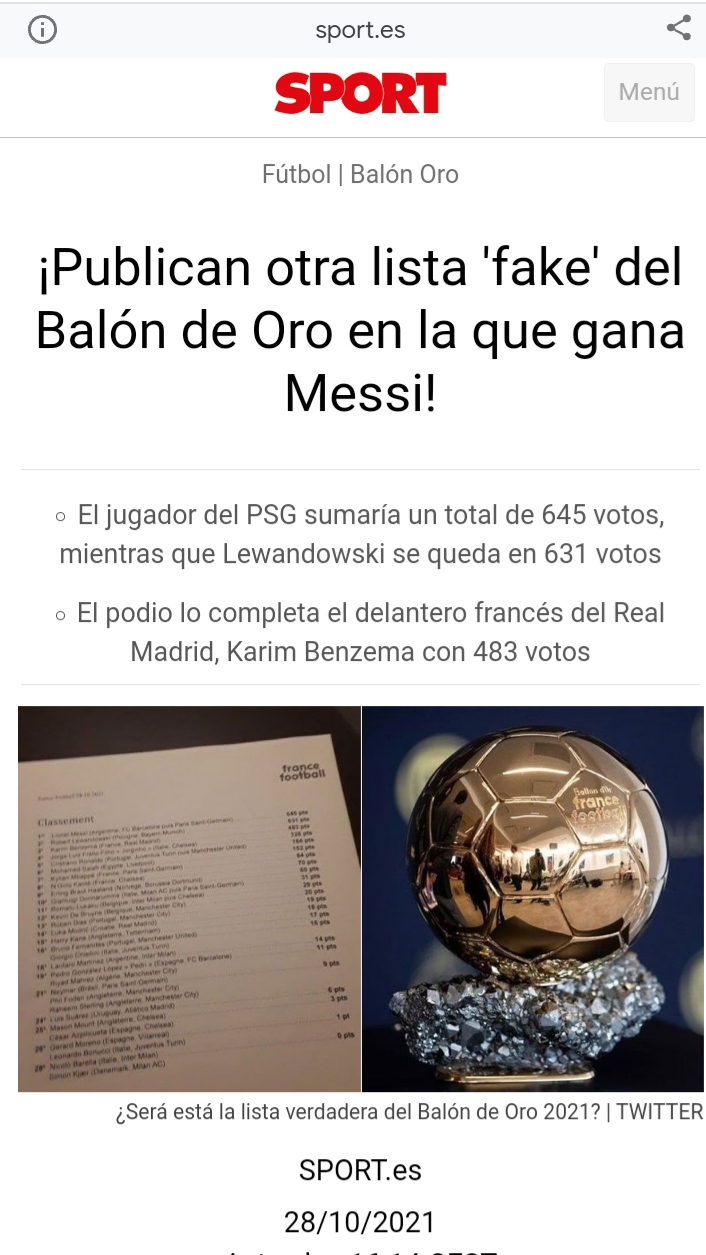Tap the sport.es address bar
Viewport: 706px width, 1255px height.
360,30
